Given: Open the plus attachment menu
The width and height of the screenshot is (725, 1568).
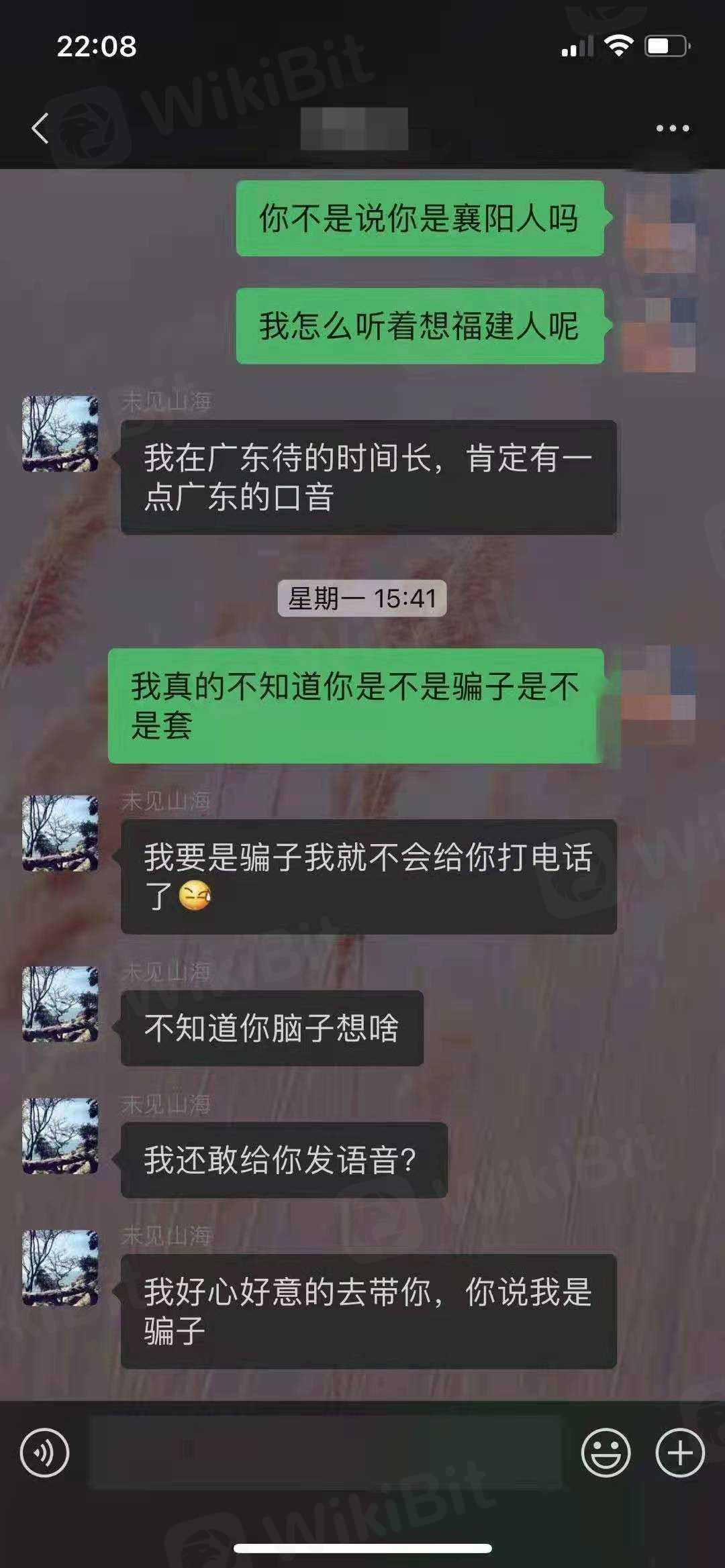Looking at the screenshot, I should coord(679,1453).
